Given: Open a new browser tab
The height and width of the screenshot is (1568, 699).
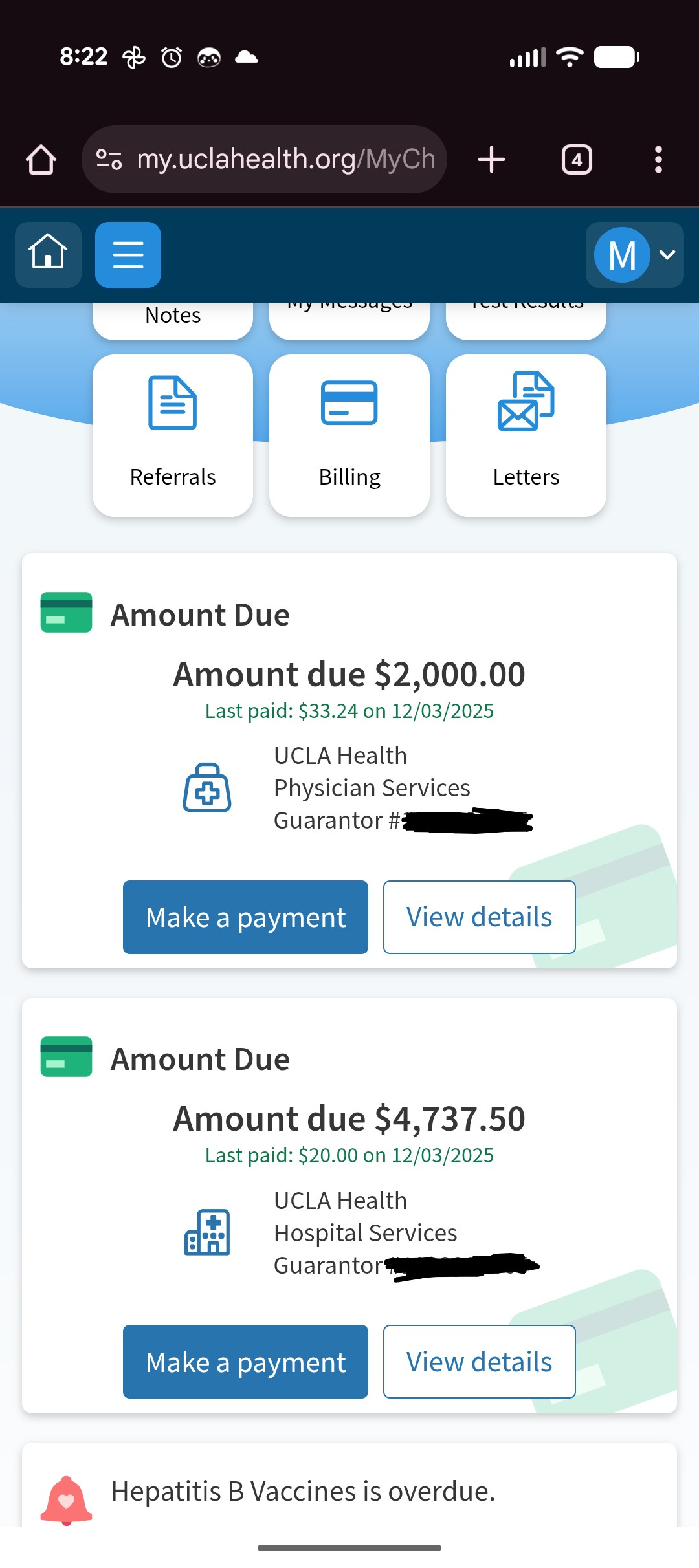Looking at the screenshot, I should click(x=491, y=159).
